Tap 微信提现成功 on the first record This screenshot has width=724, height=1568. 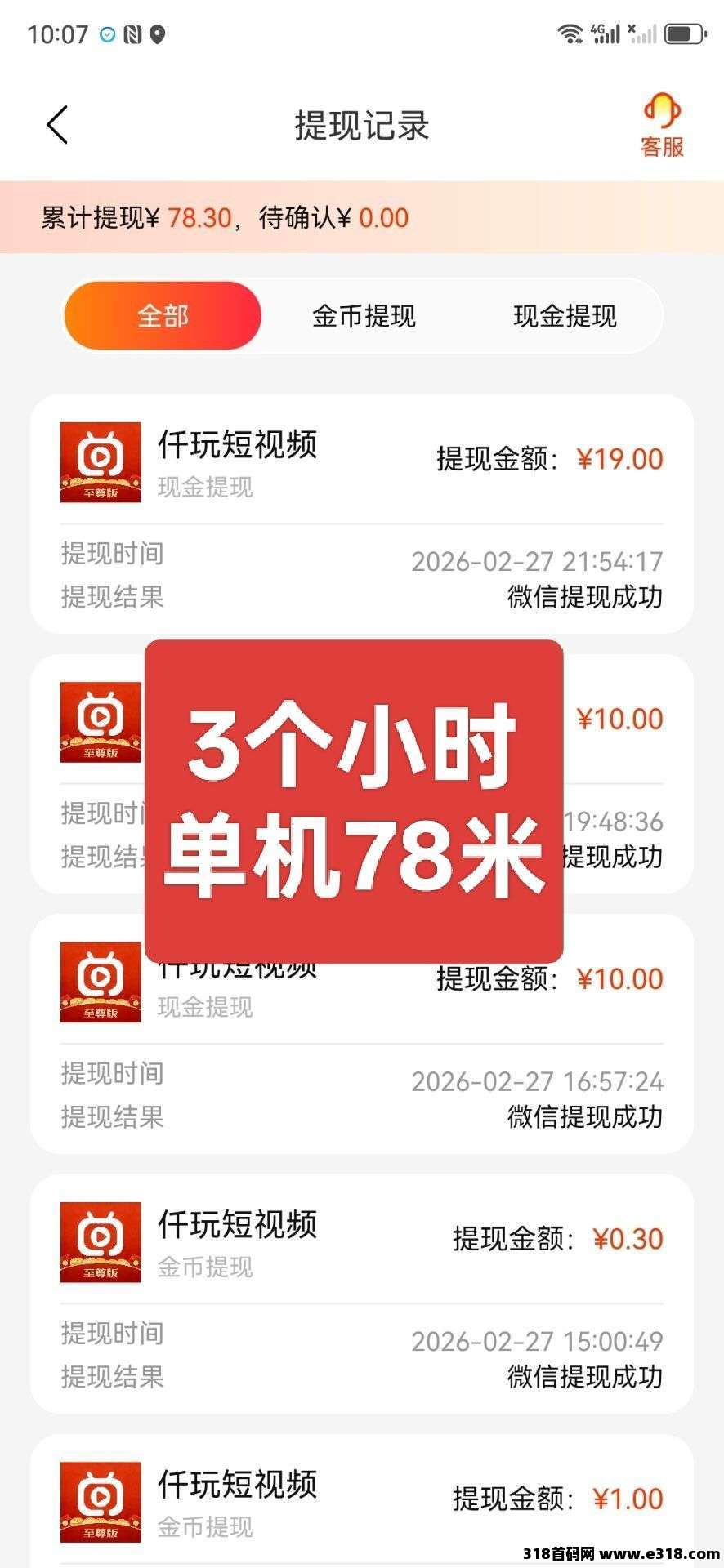click(x=585, y=597)
